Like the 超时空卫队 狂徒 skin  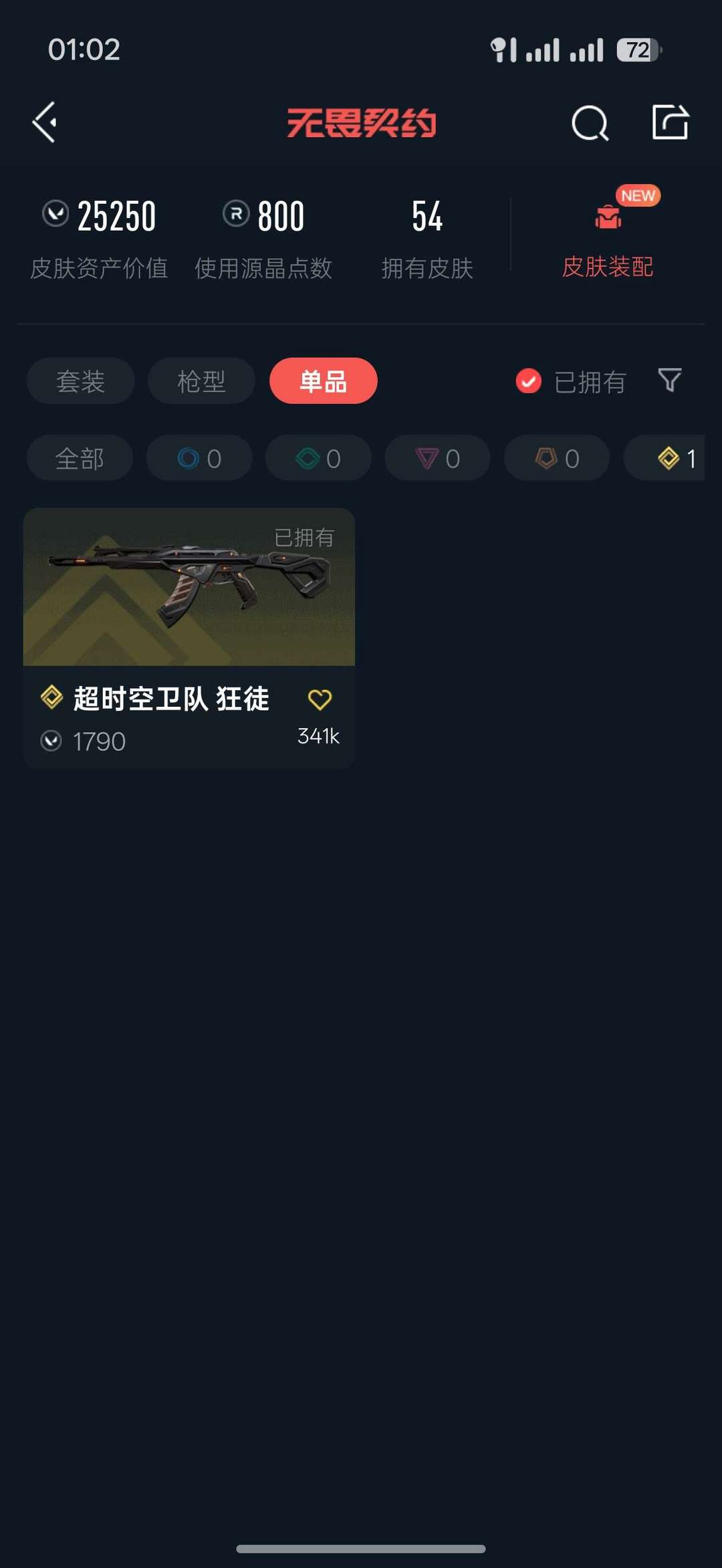coord(320,699)
